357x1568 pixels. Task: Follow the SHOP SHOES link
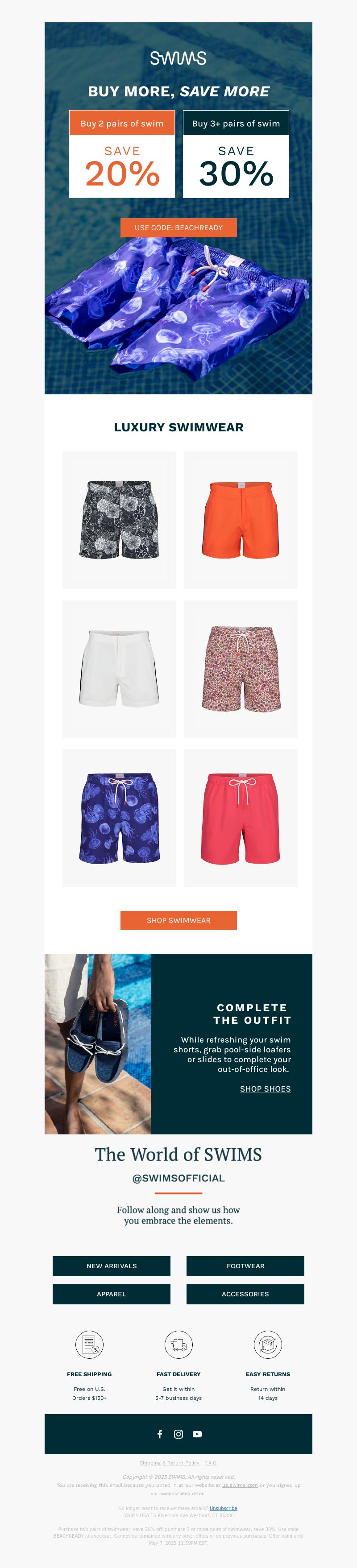click(x=265, y=1089)
